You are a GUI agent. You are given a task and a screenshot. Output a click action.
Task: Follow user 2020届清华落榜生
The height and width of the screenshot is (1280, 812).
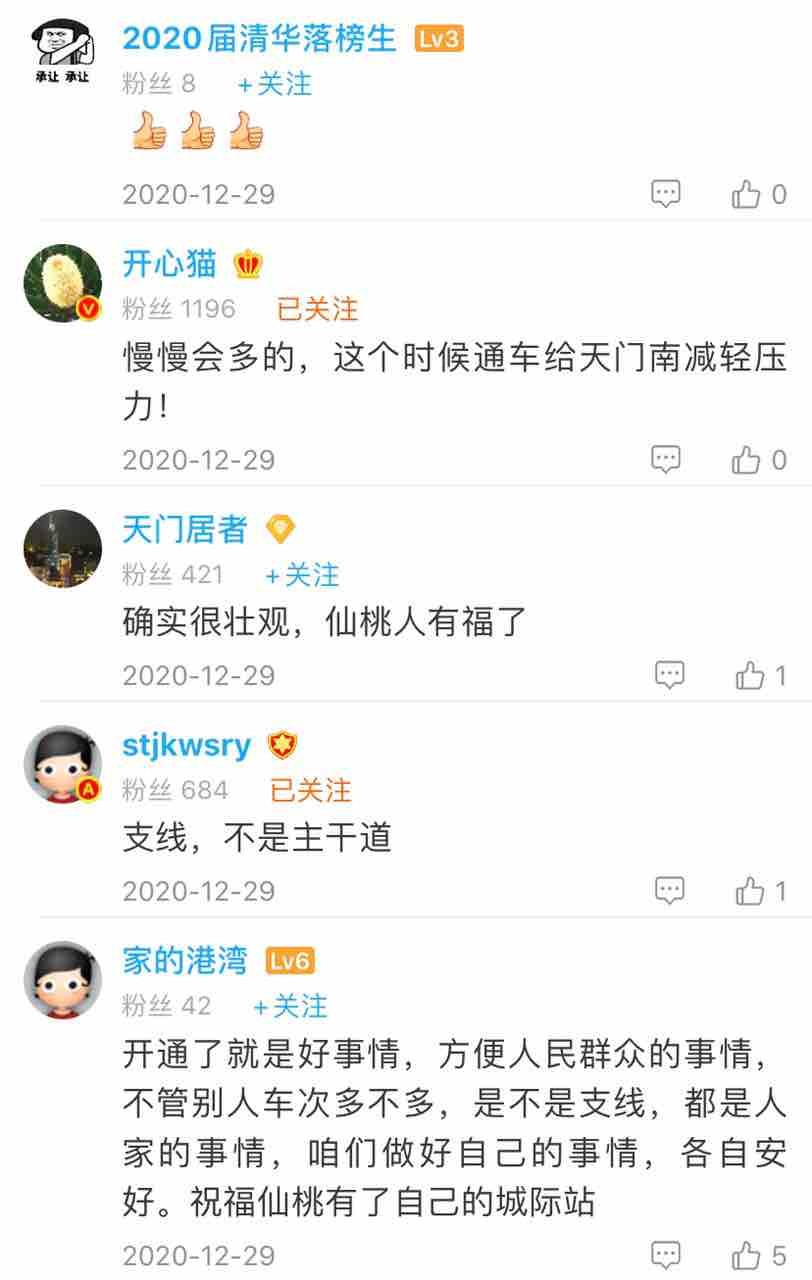tap(274, 85)
